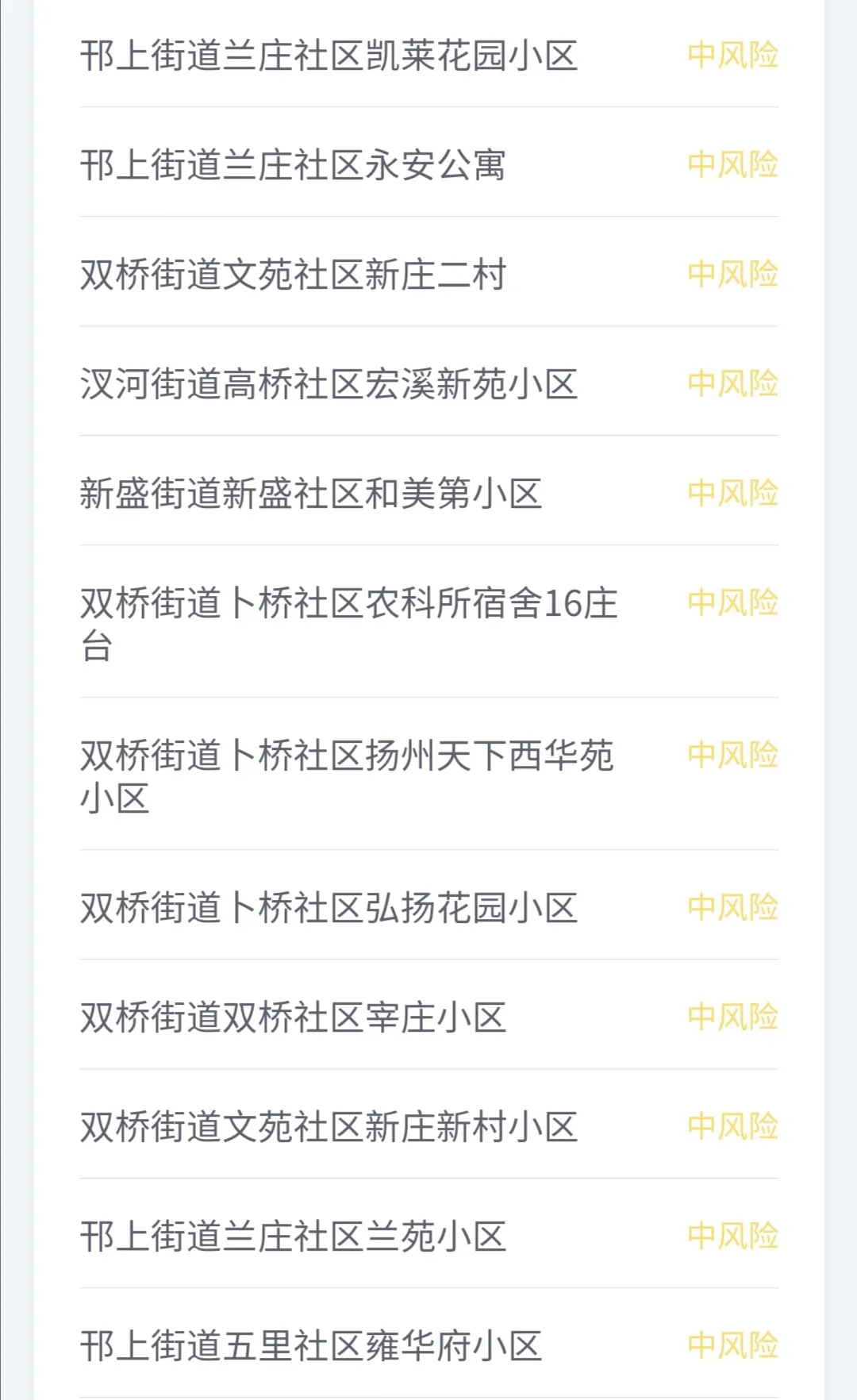Select 双桥街道文苑社区新庄新村小区
Screen dimensions: 857x1400
[329, 1127]
